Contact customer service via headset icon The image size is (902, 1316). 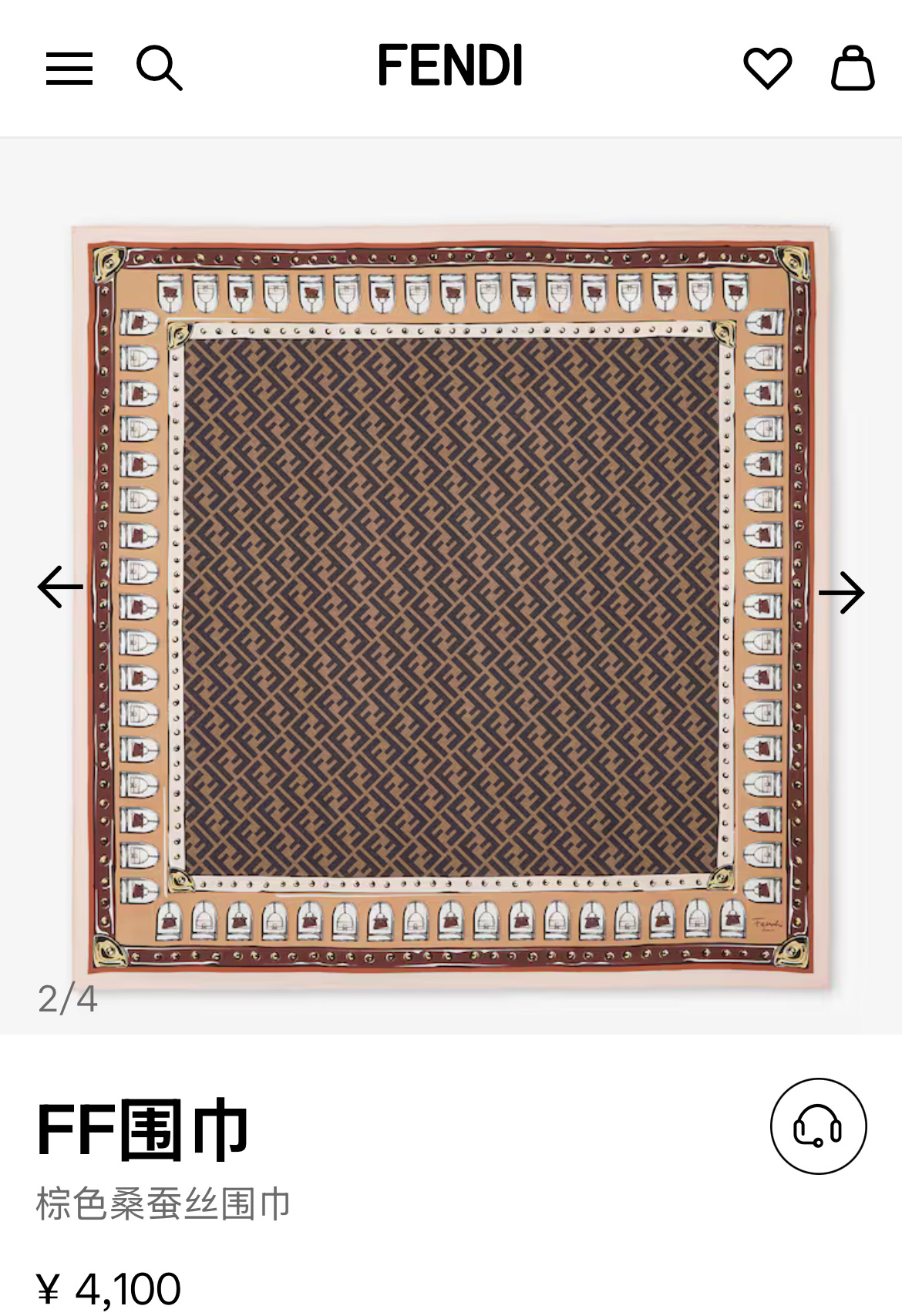pos(818,1126)
